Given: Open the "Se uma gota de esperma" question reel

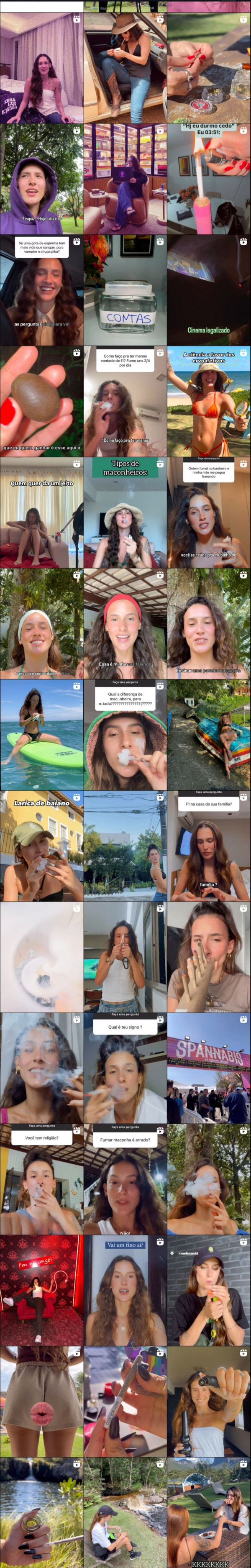Looking at the screenshot, I should 41,291.
